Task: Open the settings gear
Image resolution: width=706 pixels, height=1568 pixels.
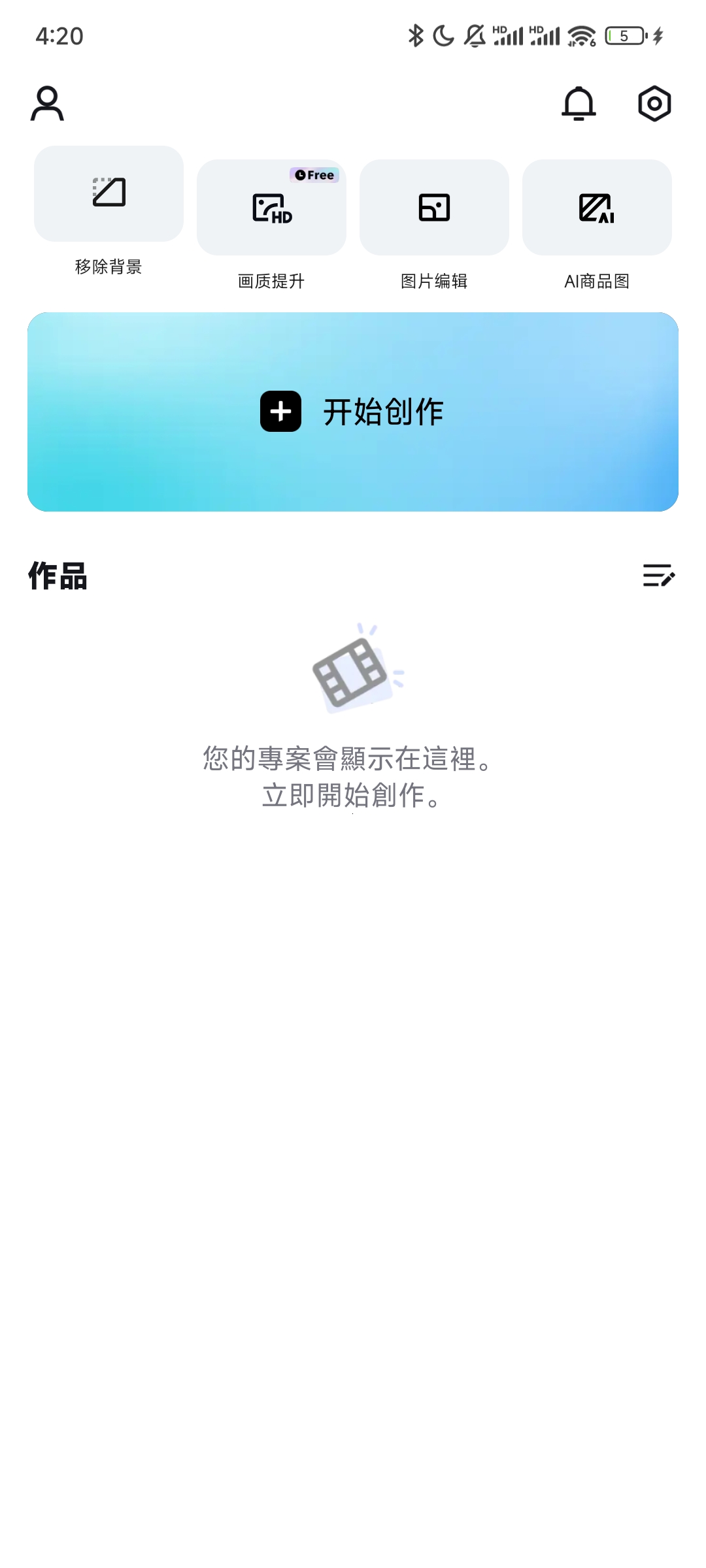Action: pyautogui.click(x=655, y=103)
